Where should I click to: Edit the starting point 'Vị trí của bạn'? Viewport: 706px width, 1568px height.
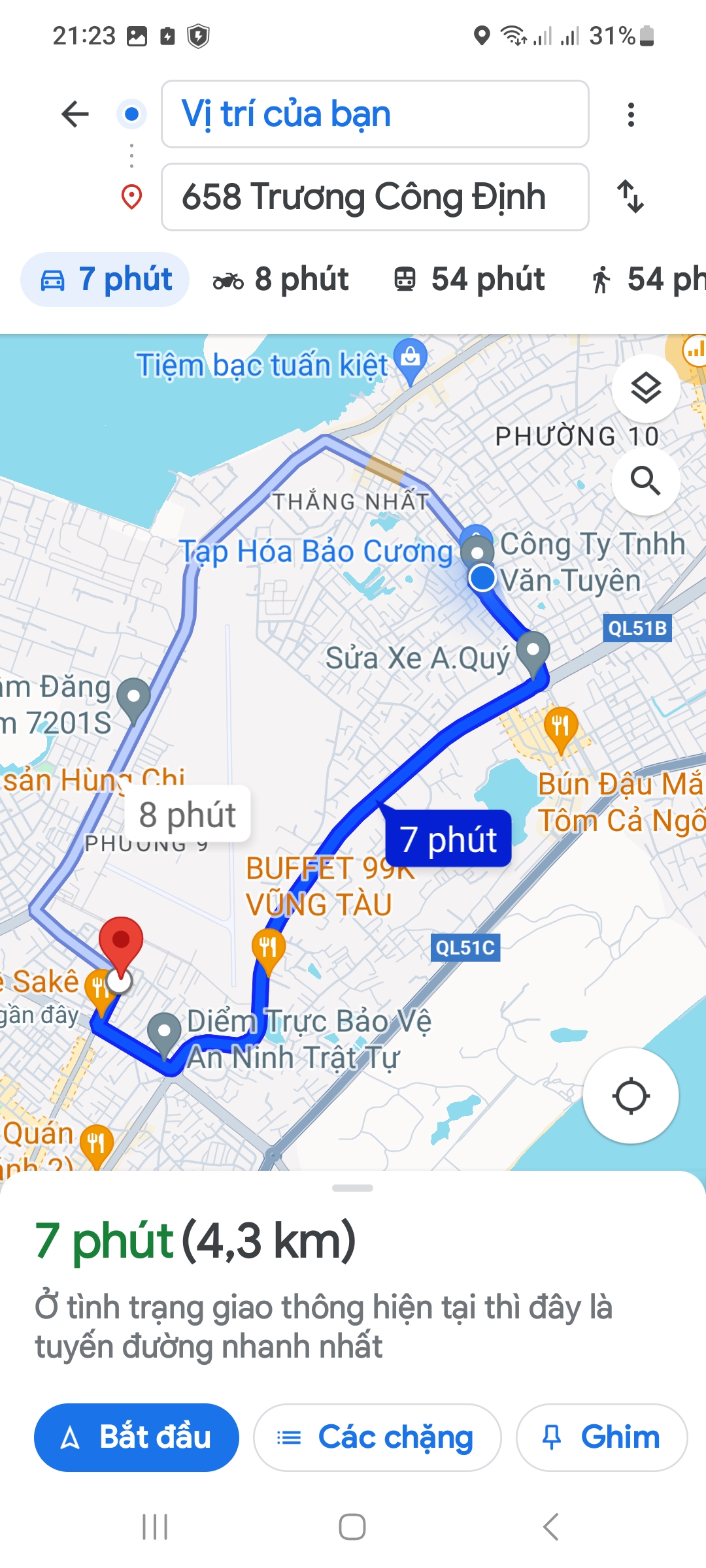click(375, 114)
